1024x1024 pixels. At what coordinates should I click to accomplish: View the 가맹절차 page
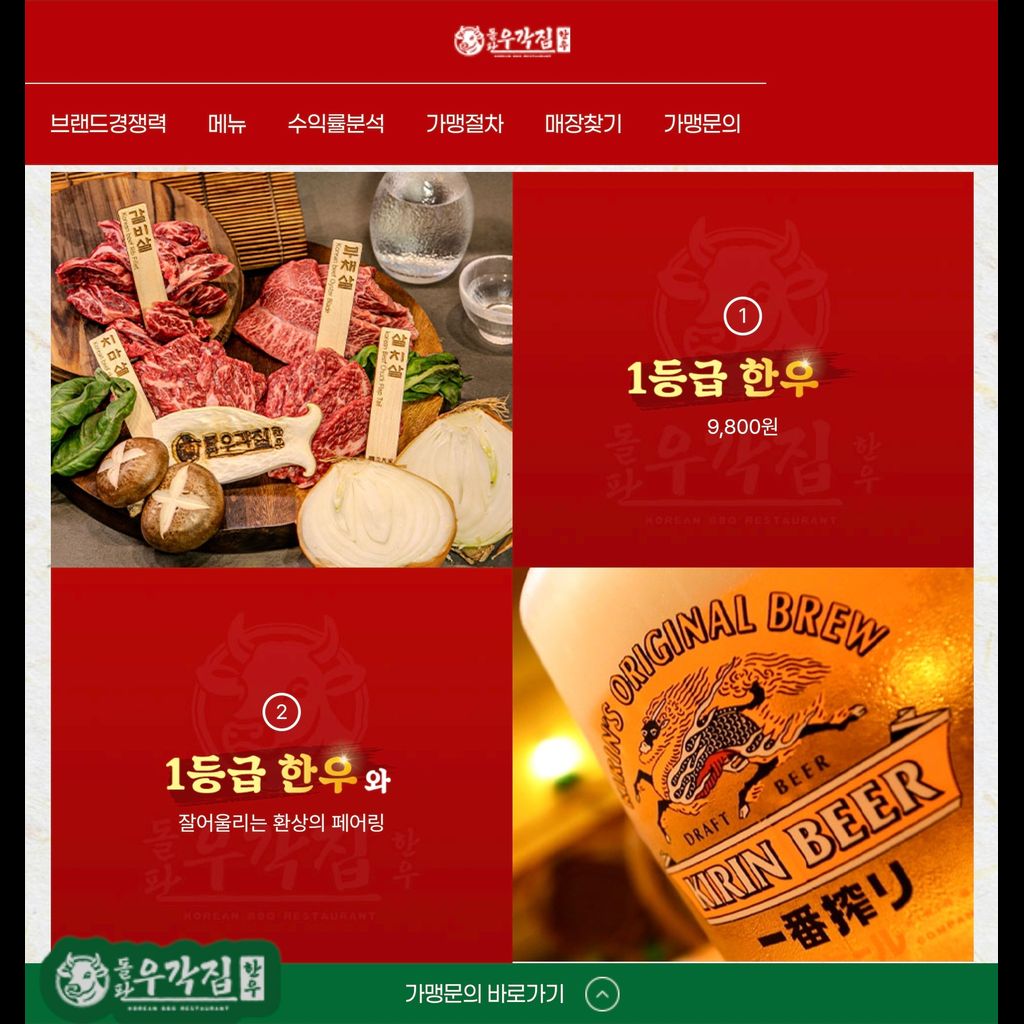464,124
